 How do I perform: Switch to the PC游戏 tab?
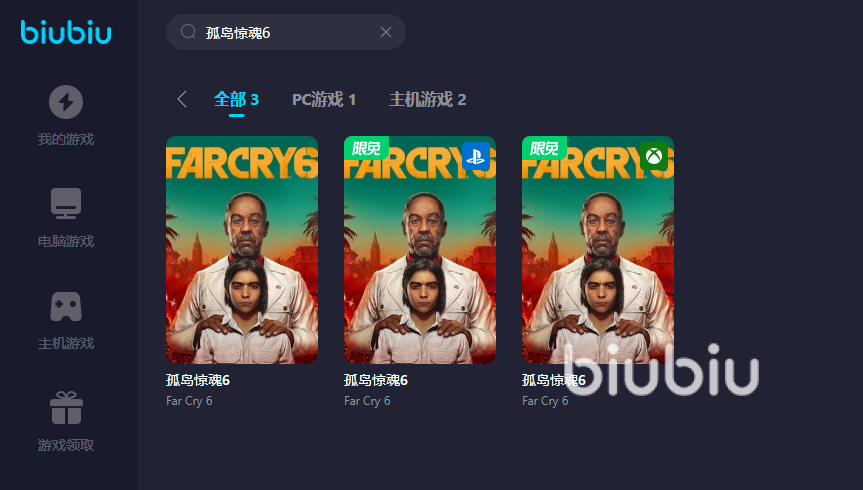click(323, 99)
